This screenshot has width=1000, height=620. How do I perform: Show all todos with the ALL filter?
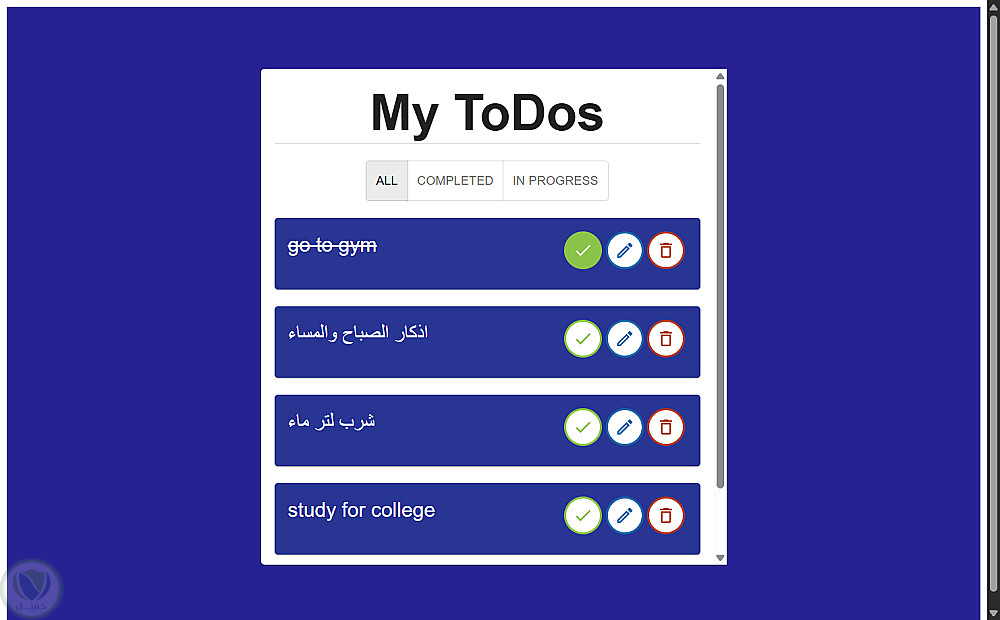[x=387, y=181]
